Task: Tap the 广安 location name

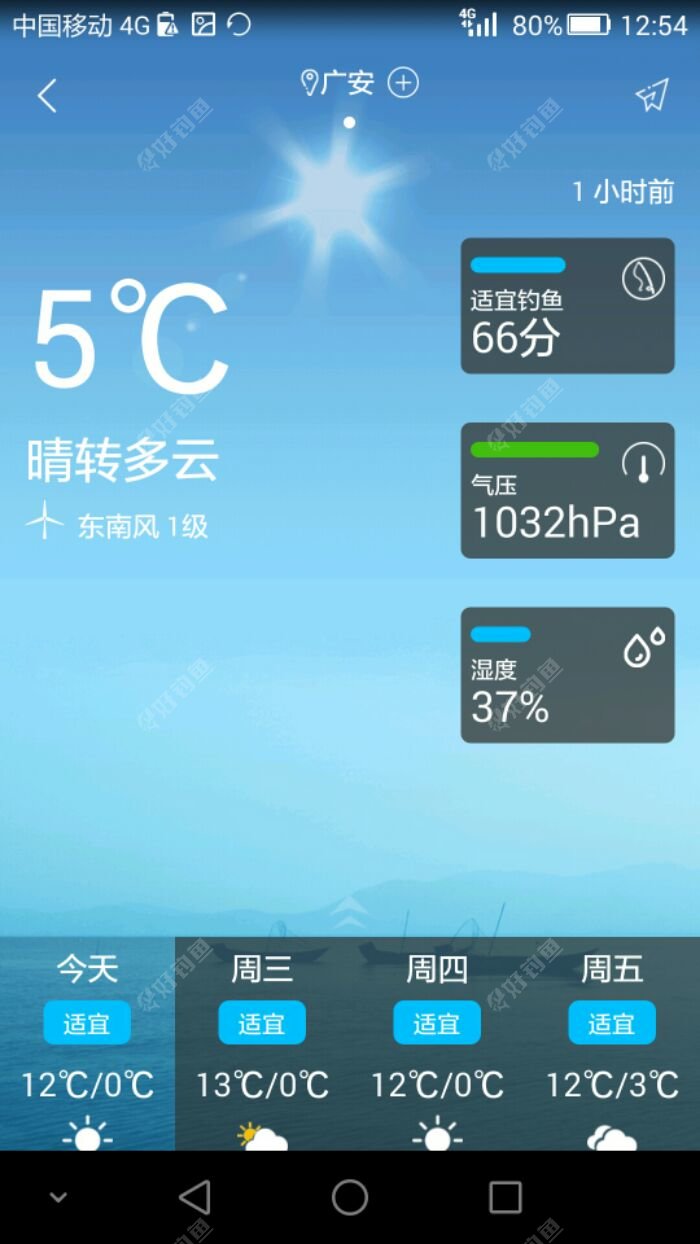Action: 346,83
